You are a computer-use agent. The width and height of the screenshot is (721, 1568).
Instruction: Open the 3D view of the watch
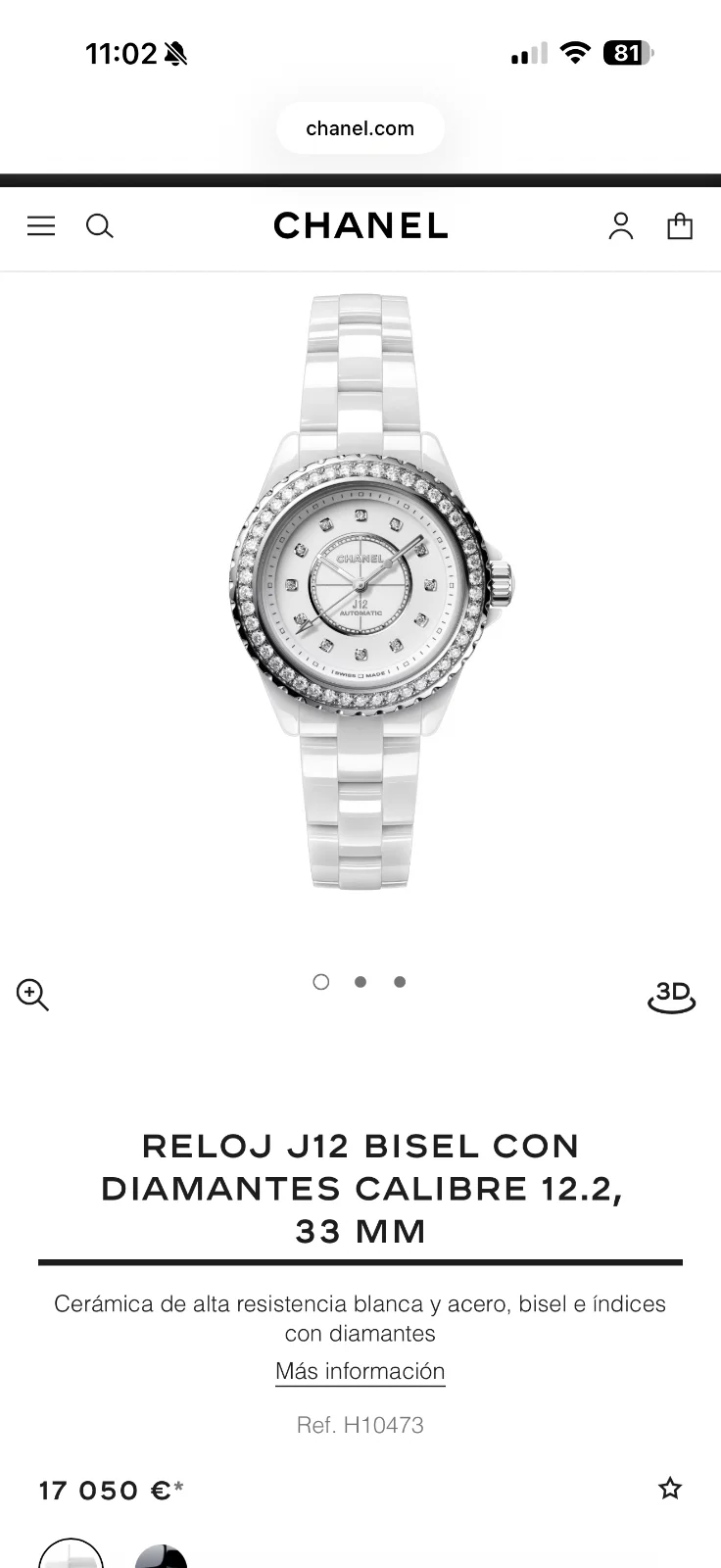(x=671, y=996)
